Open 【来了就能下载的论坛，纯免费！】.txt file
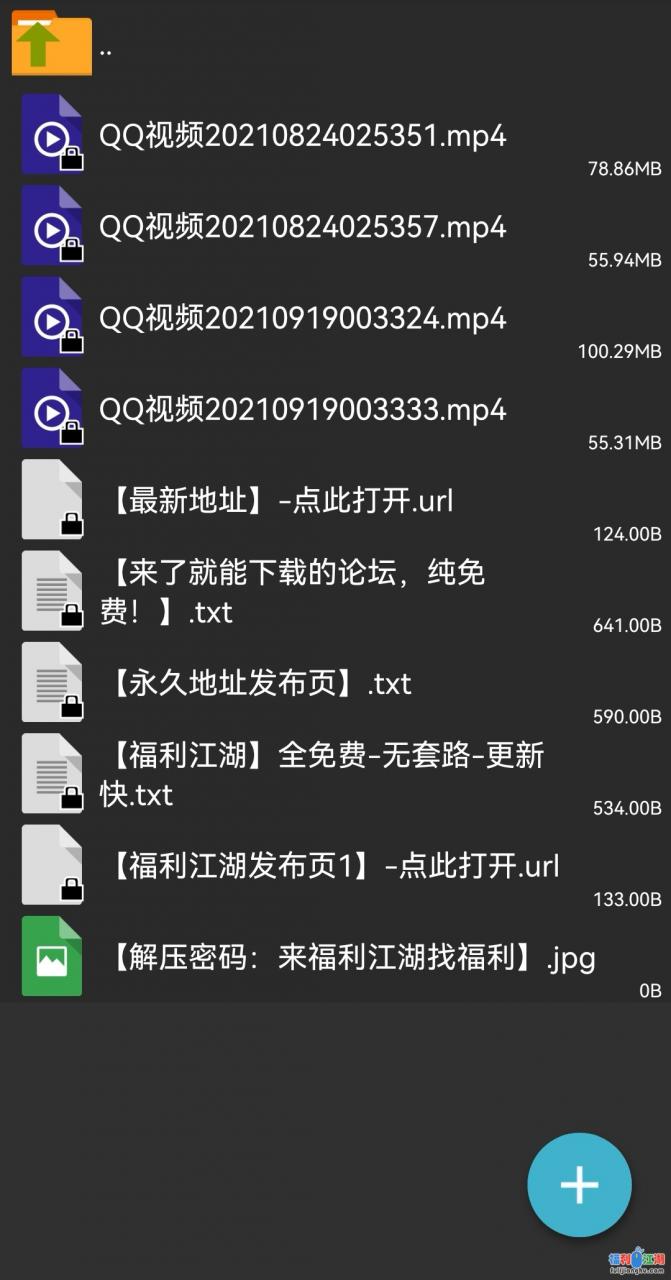This screenshot has width=671, height=1280. (292, 591)
